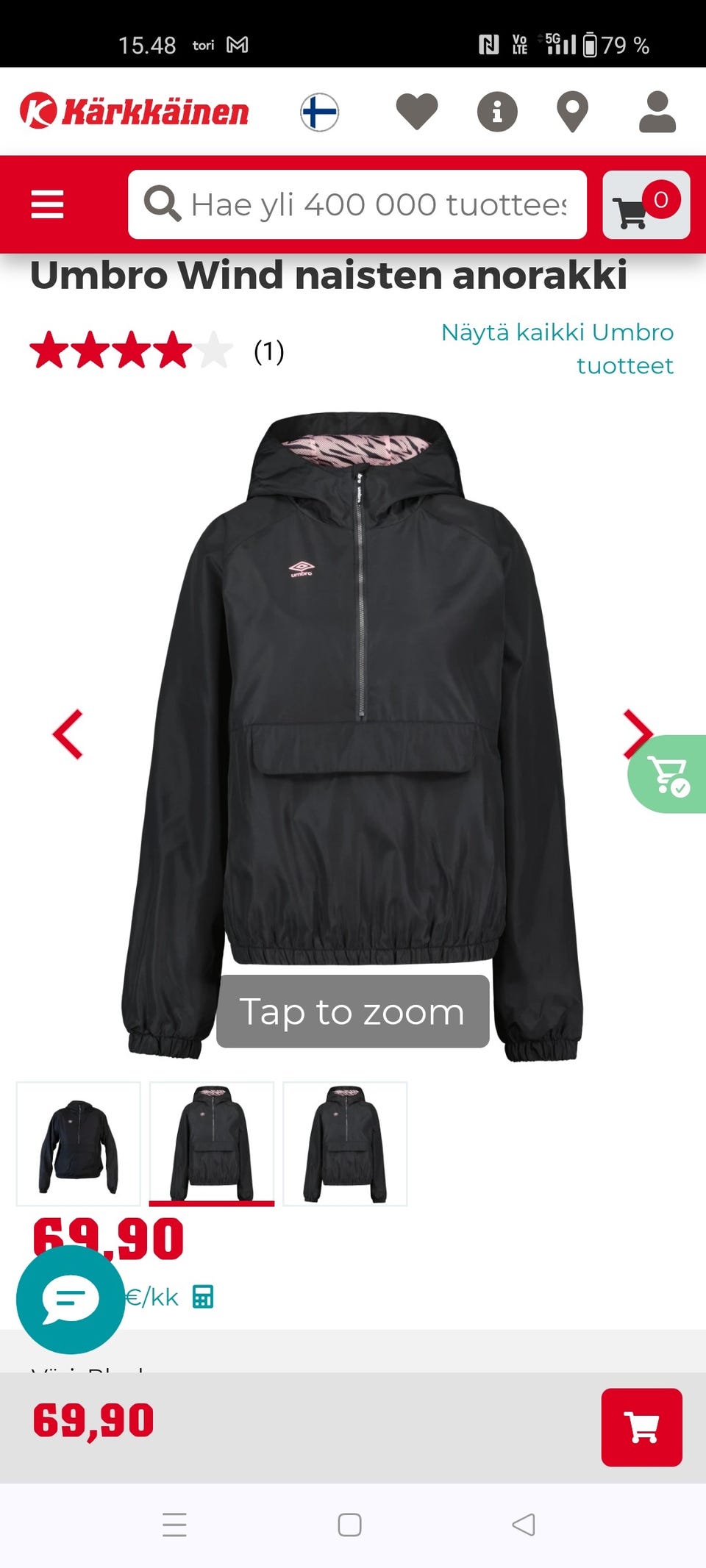The image size is (706, 1568).
Task: Tap the anorak image to zoom
Action: pos(353,735)
